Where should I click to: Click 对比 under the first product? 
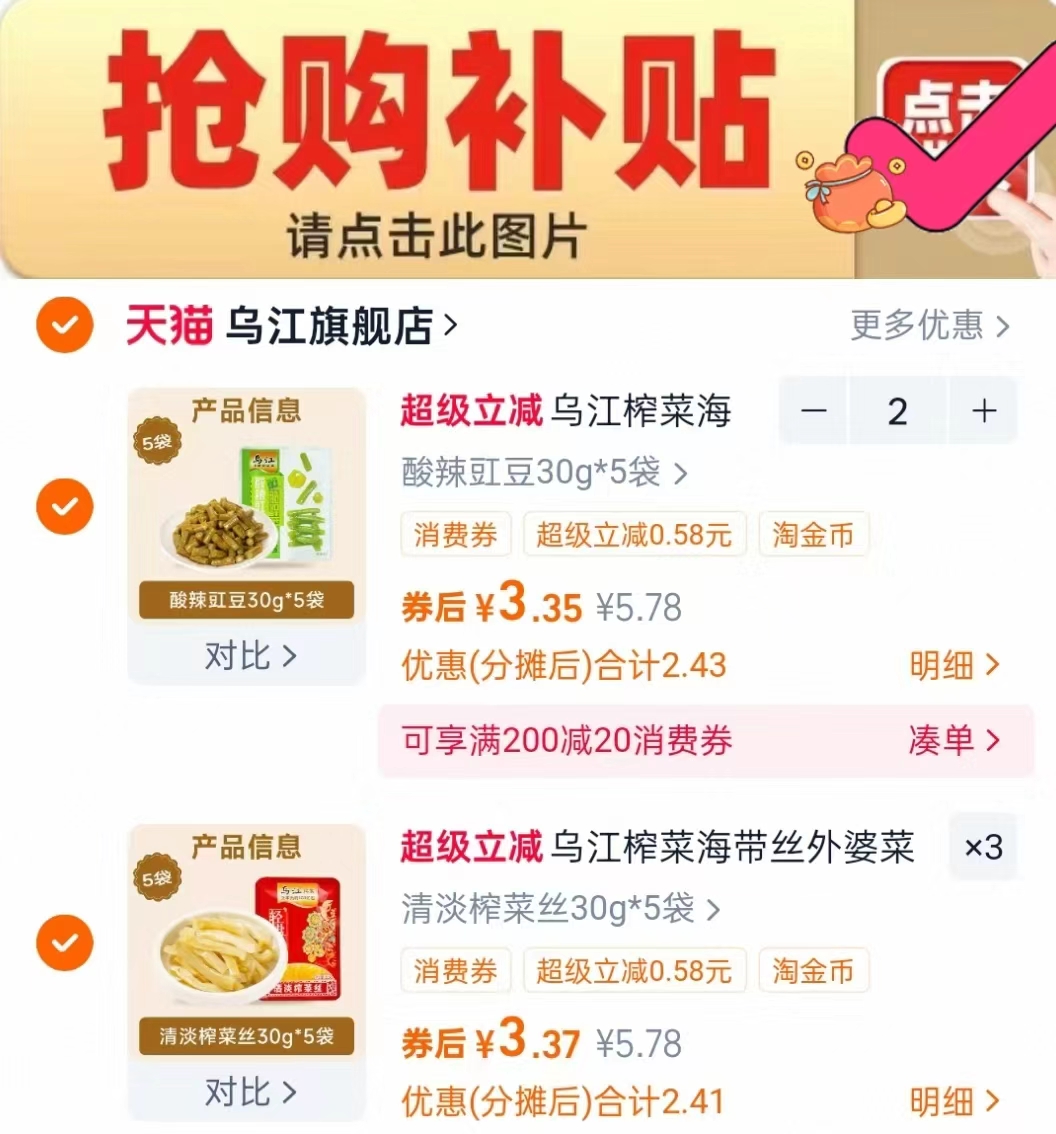(246, 657)
